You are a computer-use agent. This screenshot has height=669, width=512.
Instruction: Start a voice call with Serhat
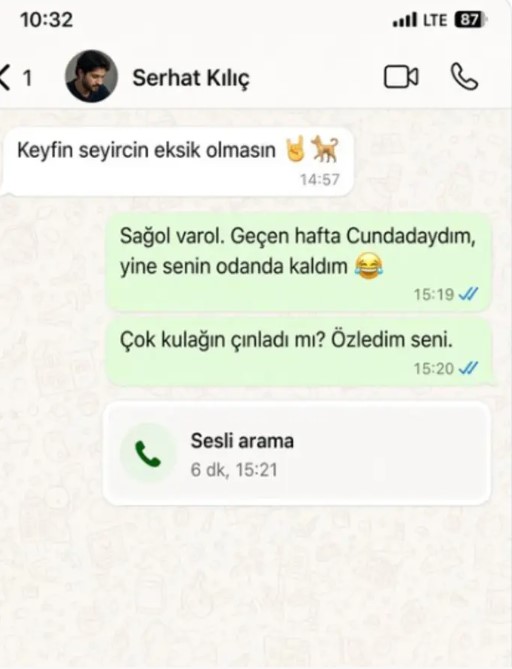pos(465,77)
